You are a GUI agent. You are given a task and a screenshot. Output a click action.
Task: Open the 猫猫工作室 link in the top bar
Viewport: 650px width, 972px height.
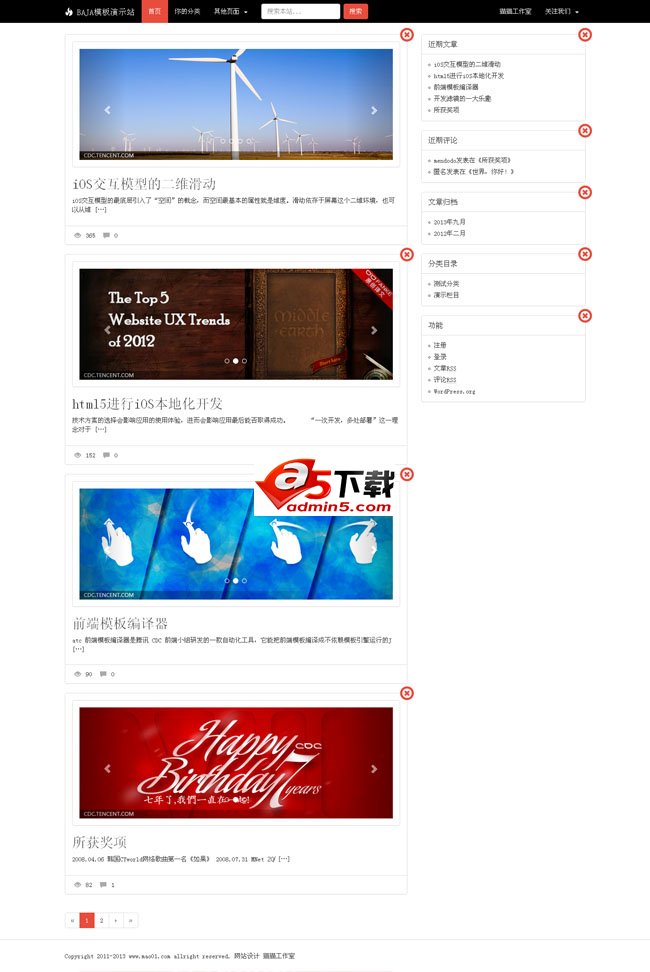(514, 11)
